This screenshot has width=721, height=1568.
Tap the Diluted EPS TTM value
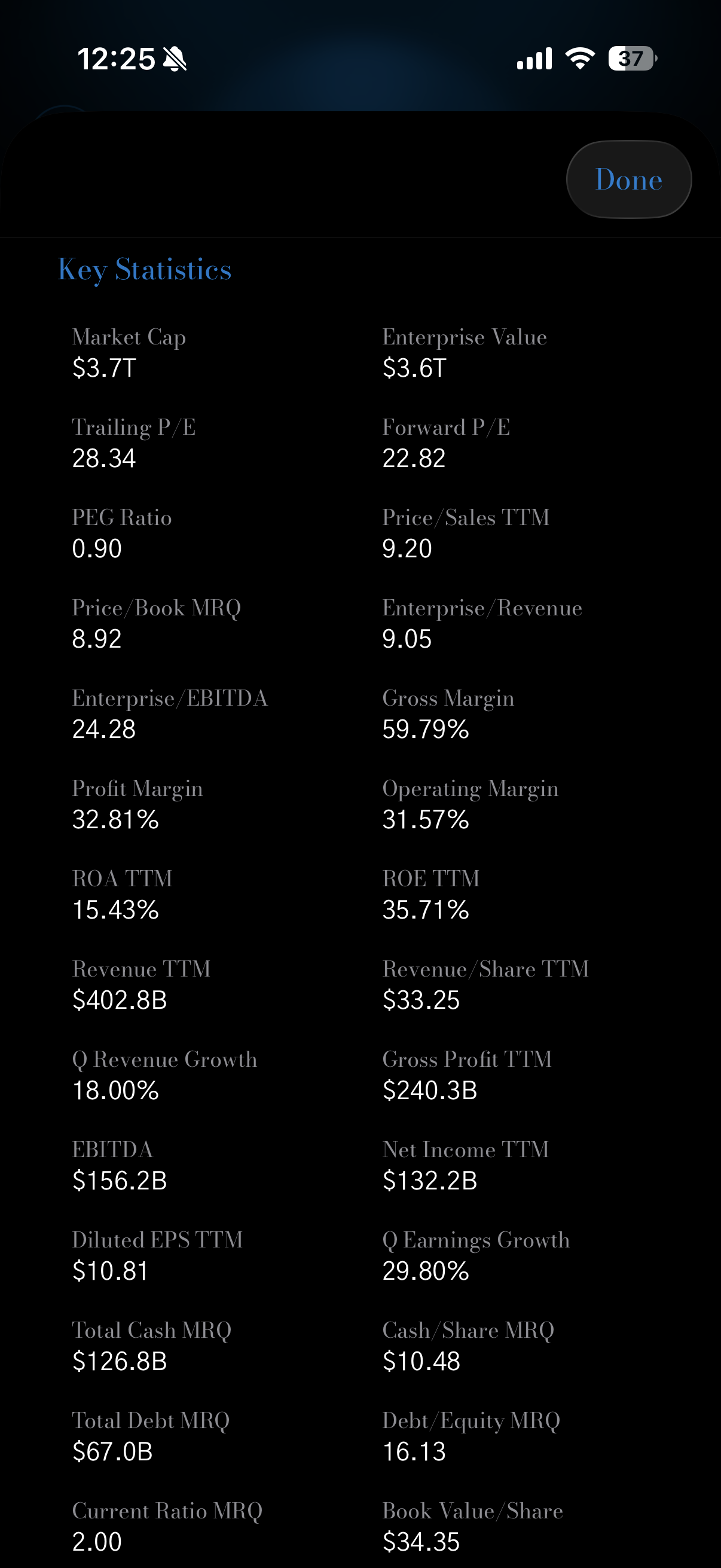[109, 1270]
